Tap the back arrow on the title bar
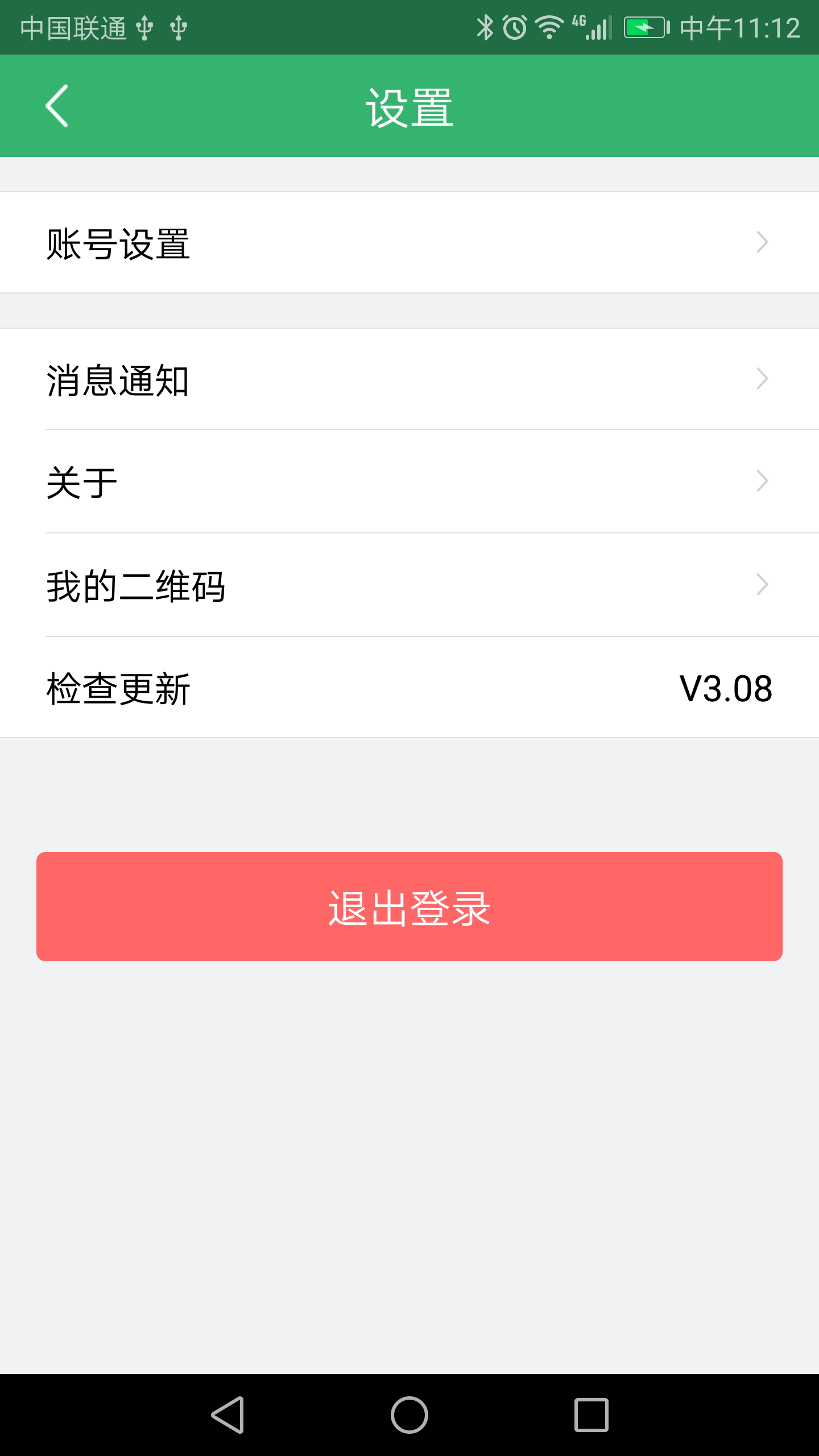This screenshot has width=819, height=1456. pos(56,106)
